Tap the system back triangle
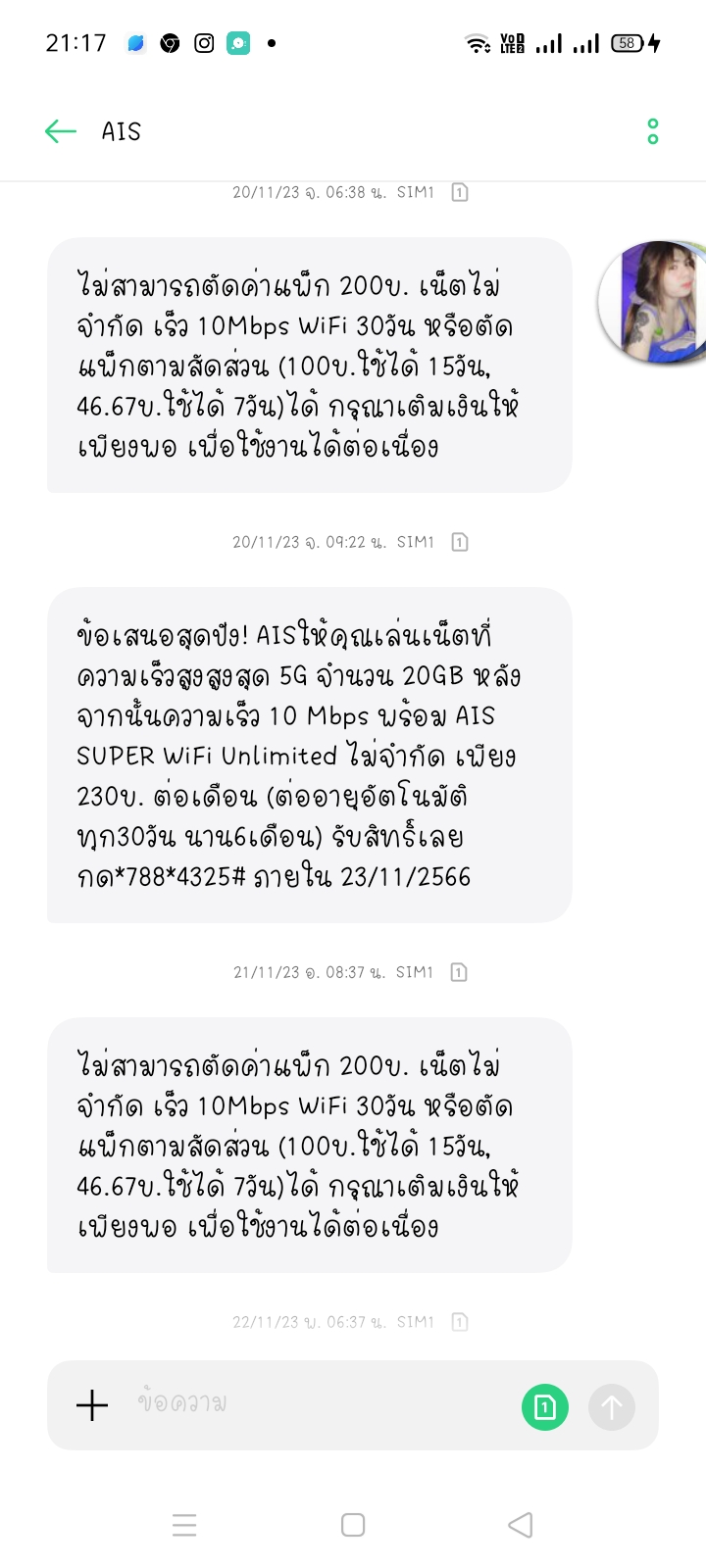 coord(521,1525)
